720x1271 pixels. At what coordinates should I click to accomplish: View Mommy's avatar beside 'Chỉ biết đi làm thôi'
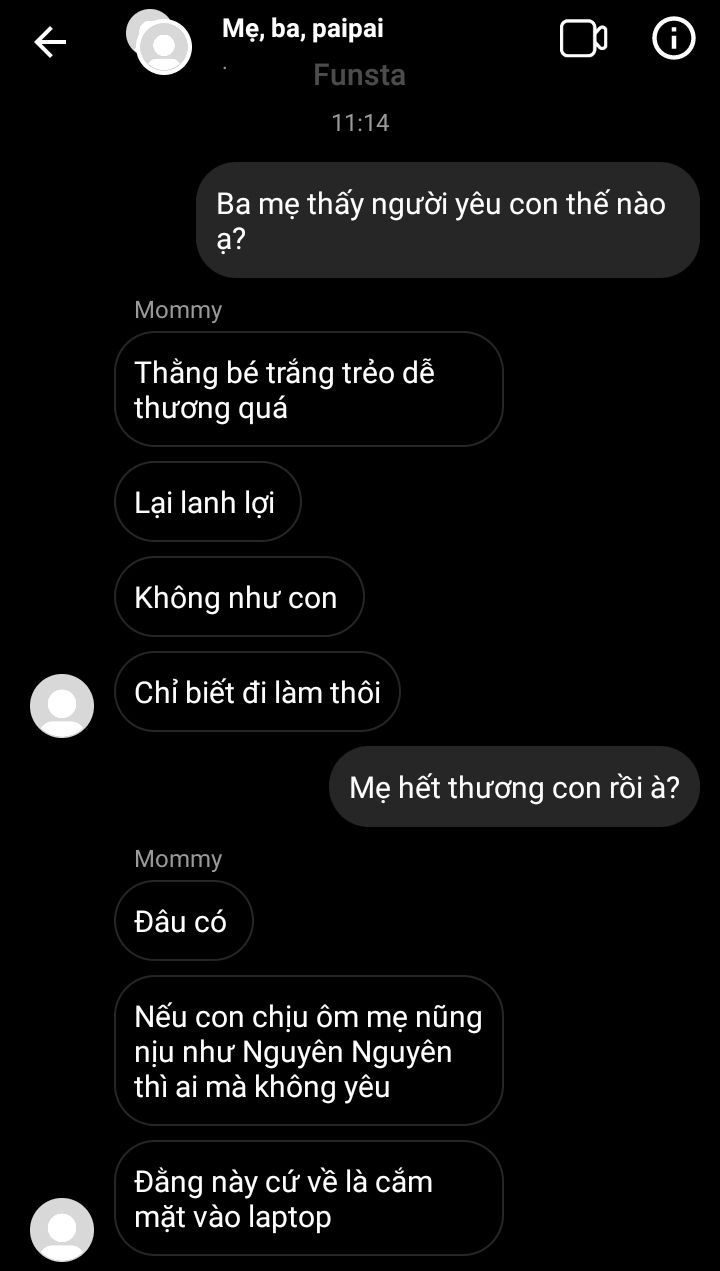pos(62,705)
